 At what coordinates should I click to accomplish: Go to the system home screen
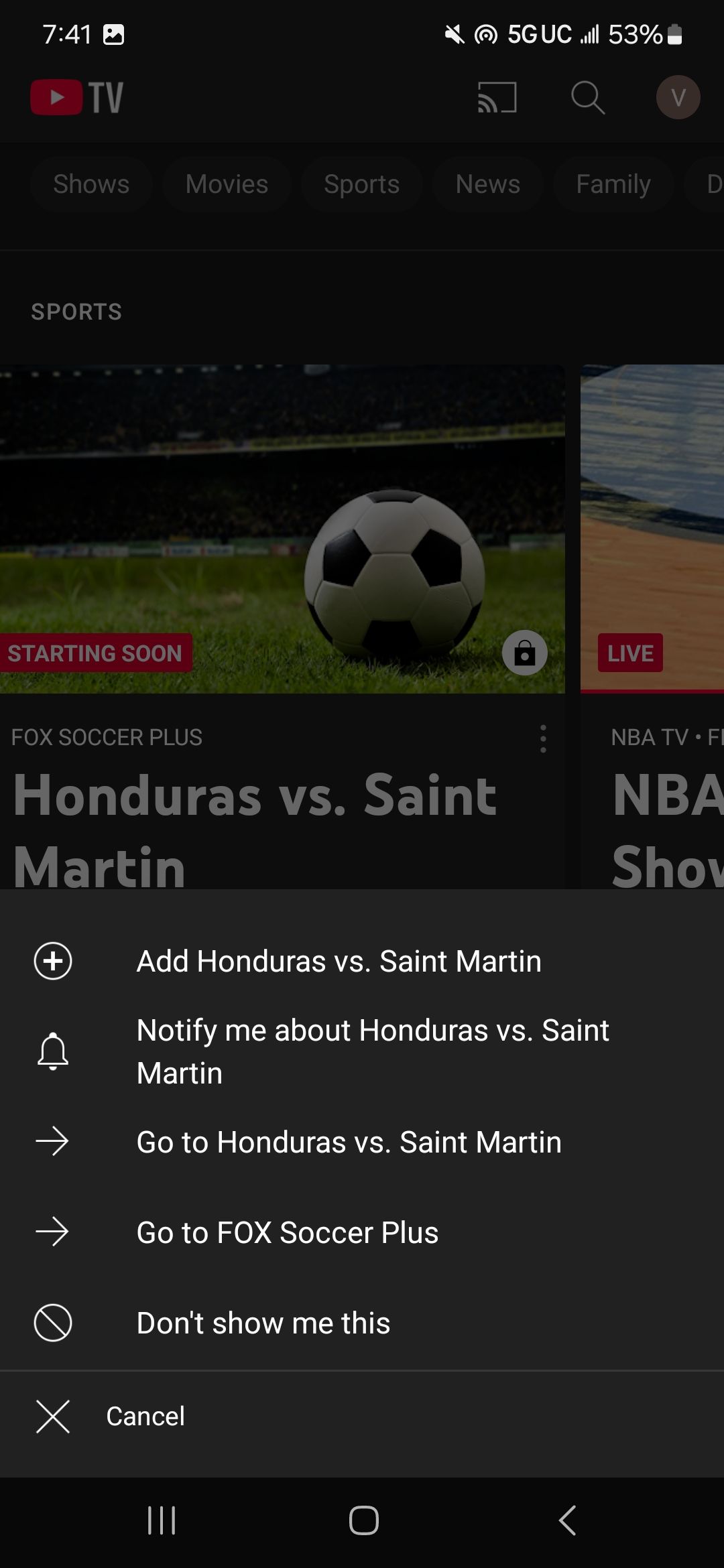pos(363,1520)
